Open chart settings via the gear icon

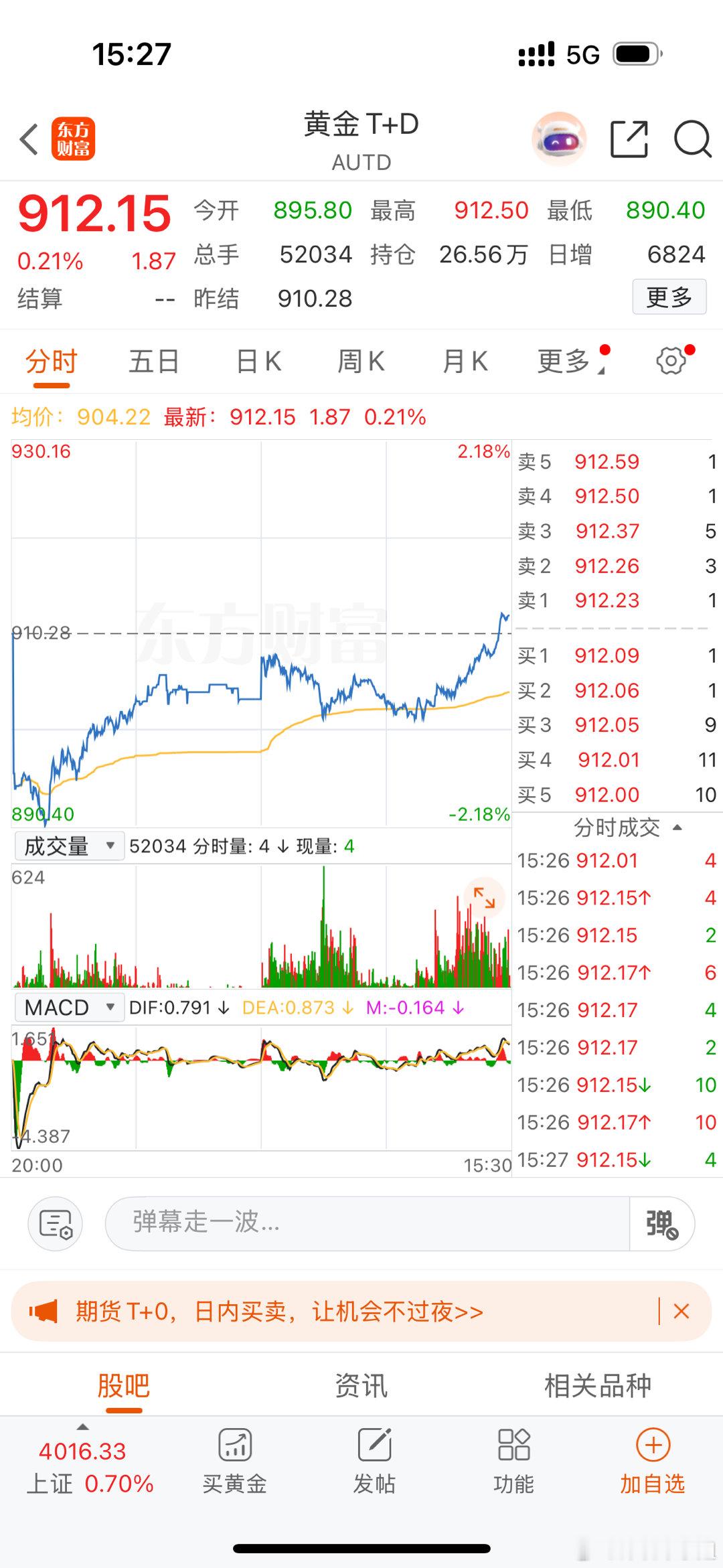pos(671,361)
